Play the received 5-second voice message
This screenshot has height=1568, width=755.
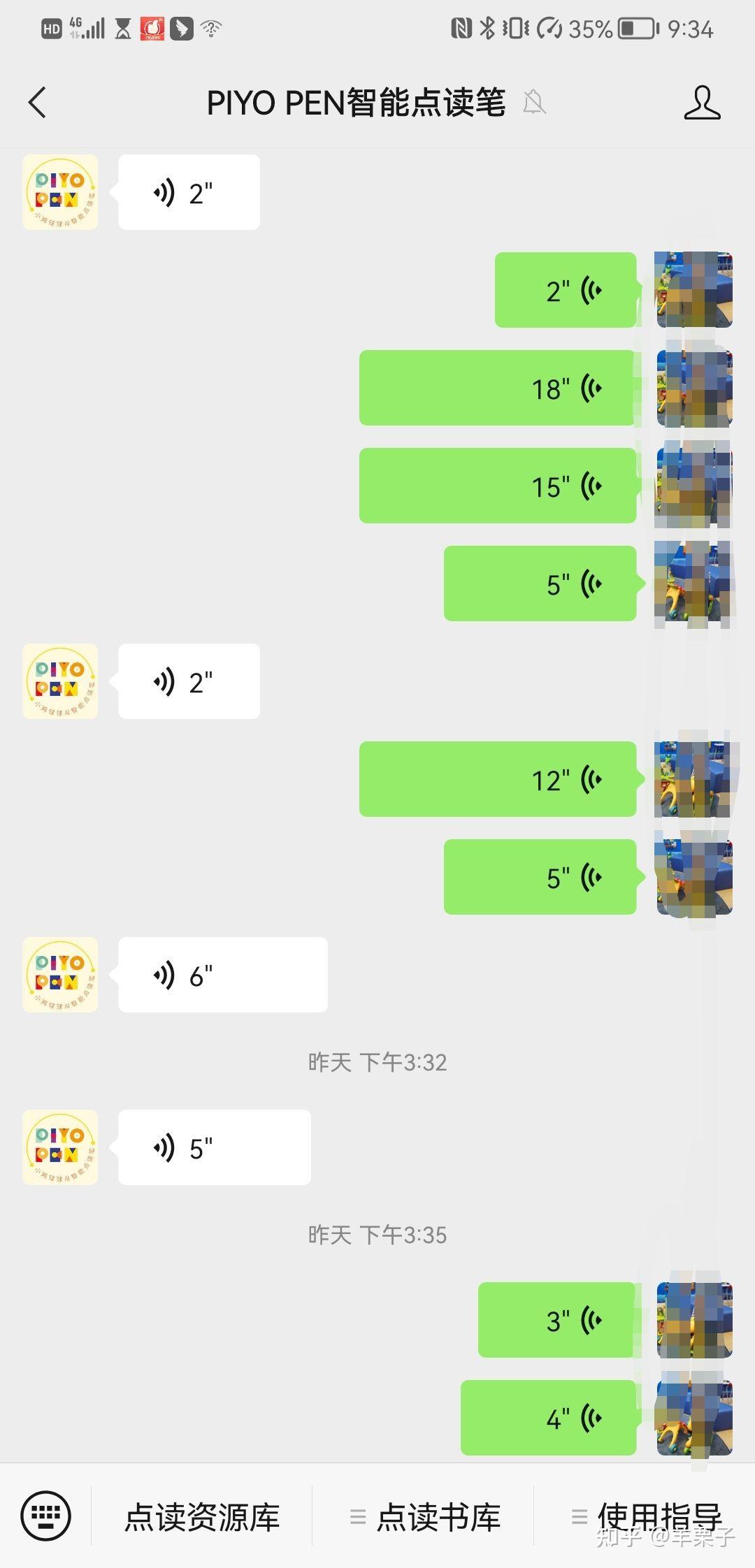click(214, 1147)
